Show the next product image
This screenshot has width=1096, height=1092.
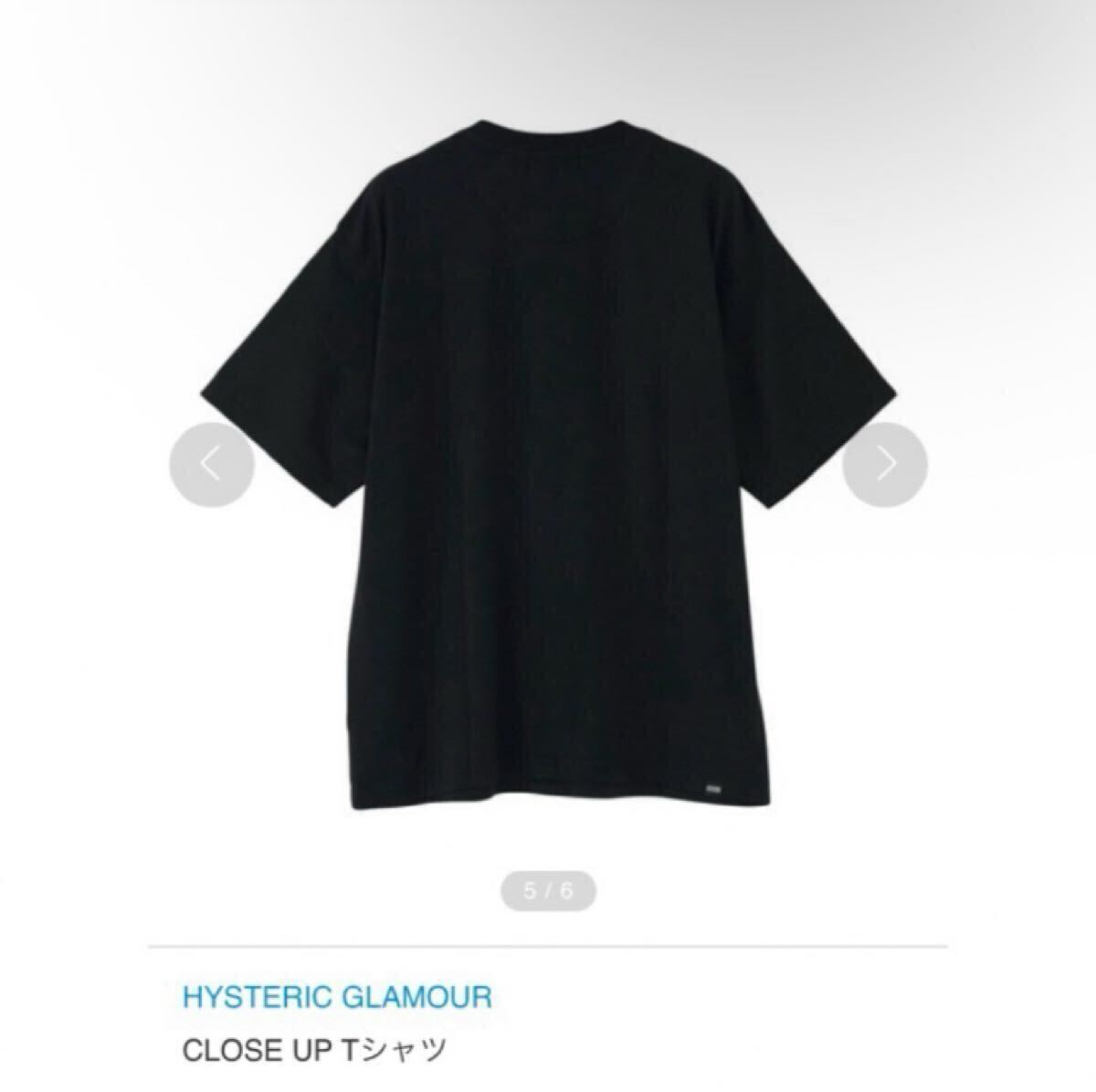tap(884, 464)
